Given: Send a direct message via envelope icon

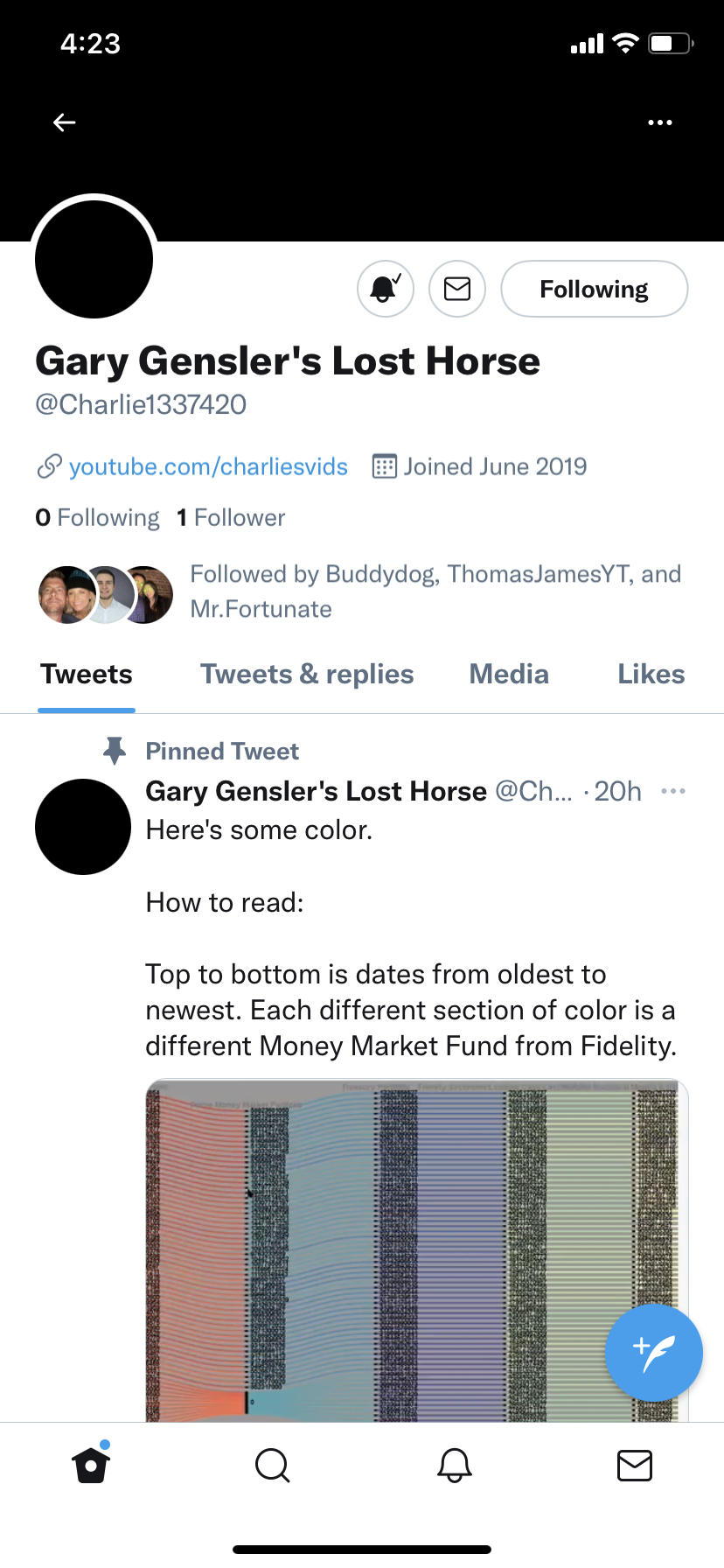Looking at the screenshot, I should 456,289.
